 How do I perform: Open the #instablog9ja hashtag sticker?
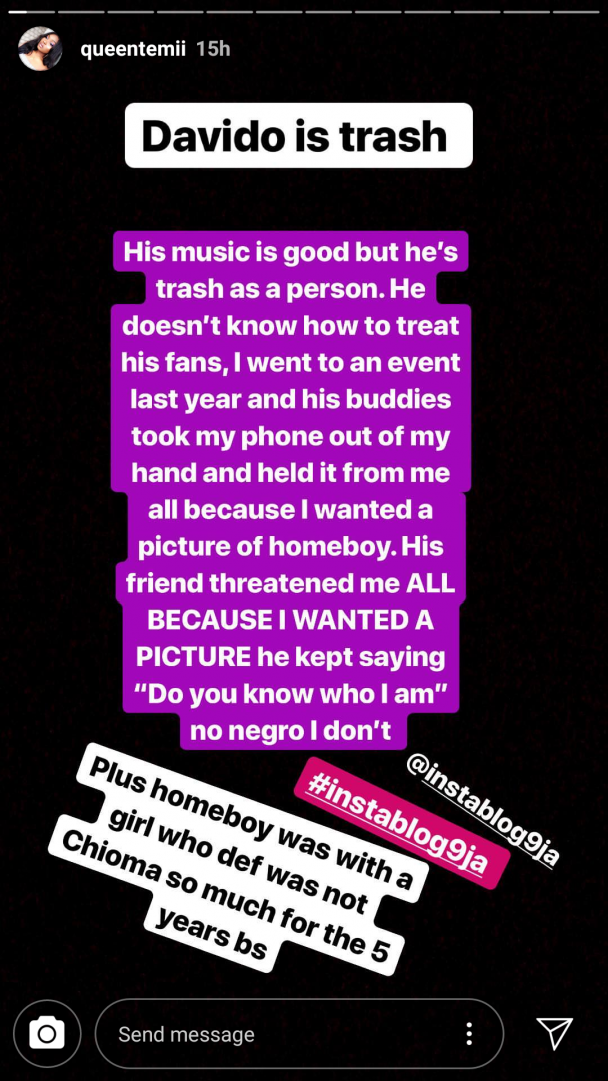click(398, 822)
